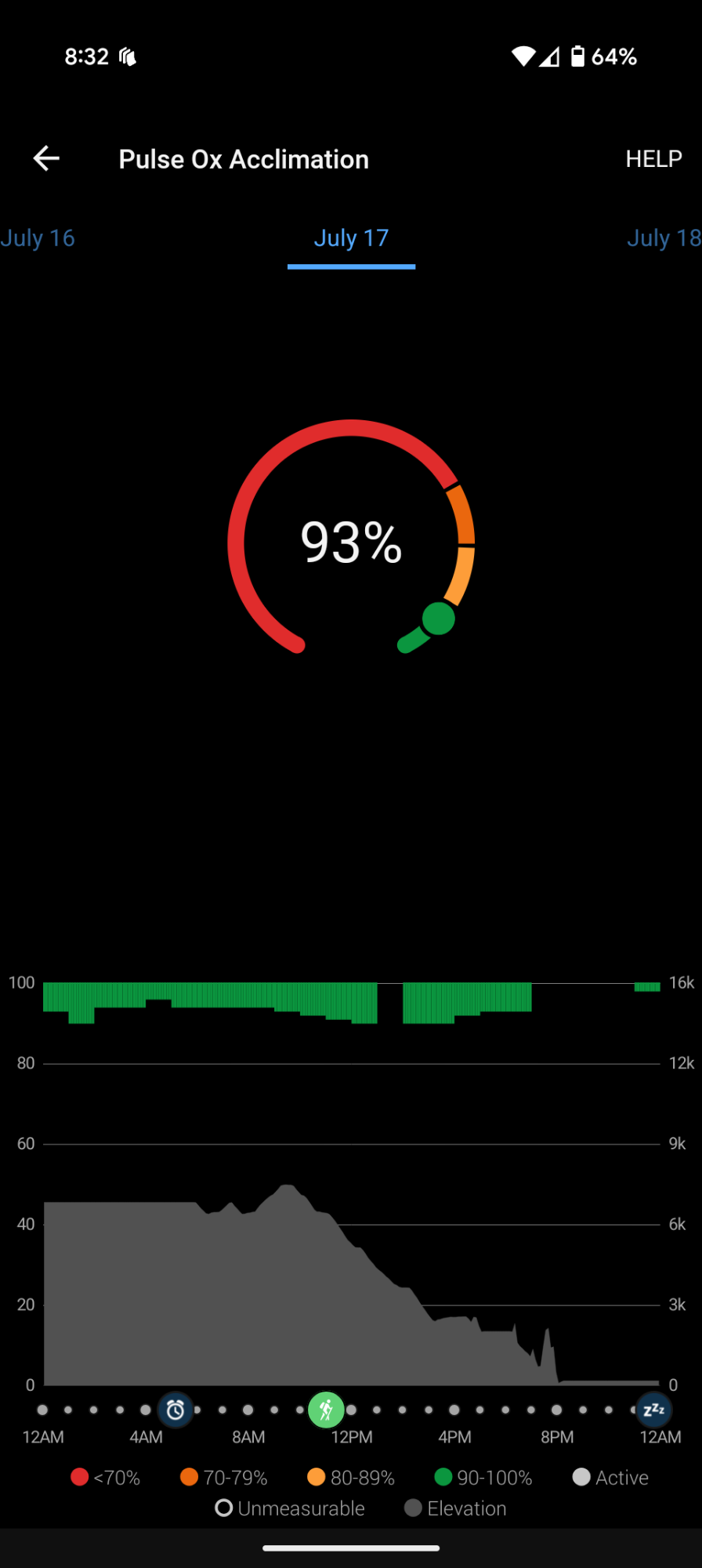Screen dimensions: 702x1568
Task: Select the July 17 tab
Action: pos(351,238)
